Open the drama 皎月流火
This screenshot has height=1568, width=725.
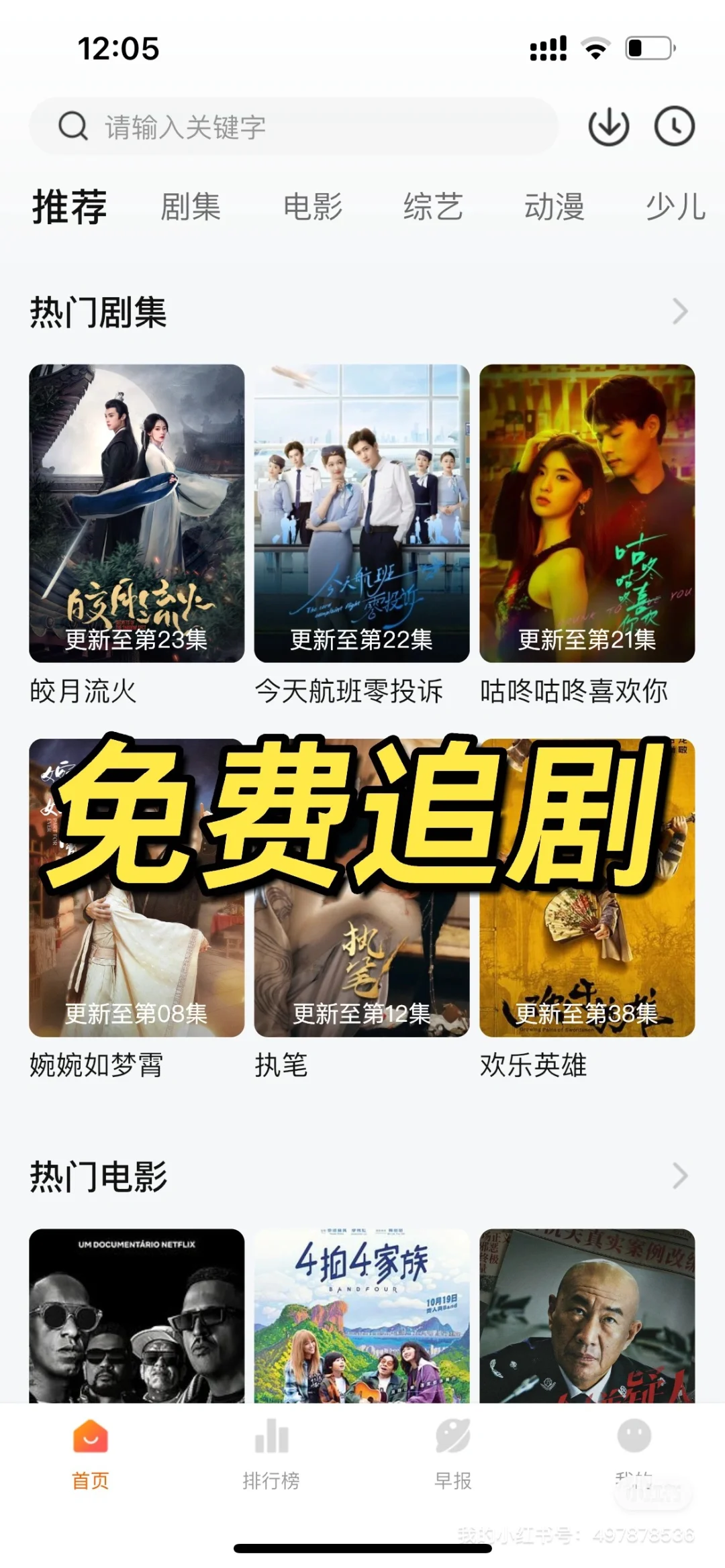[136, 513]
